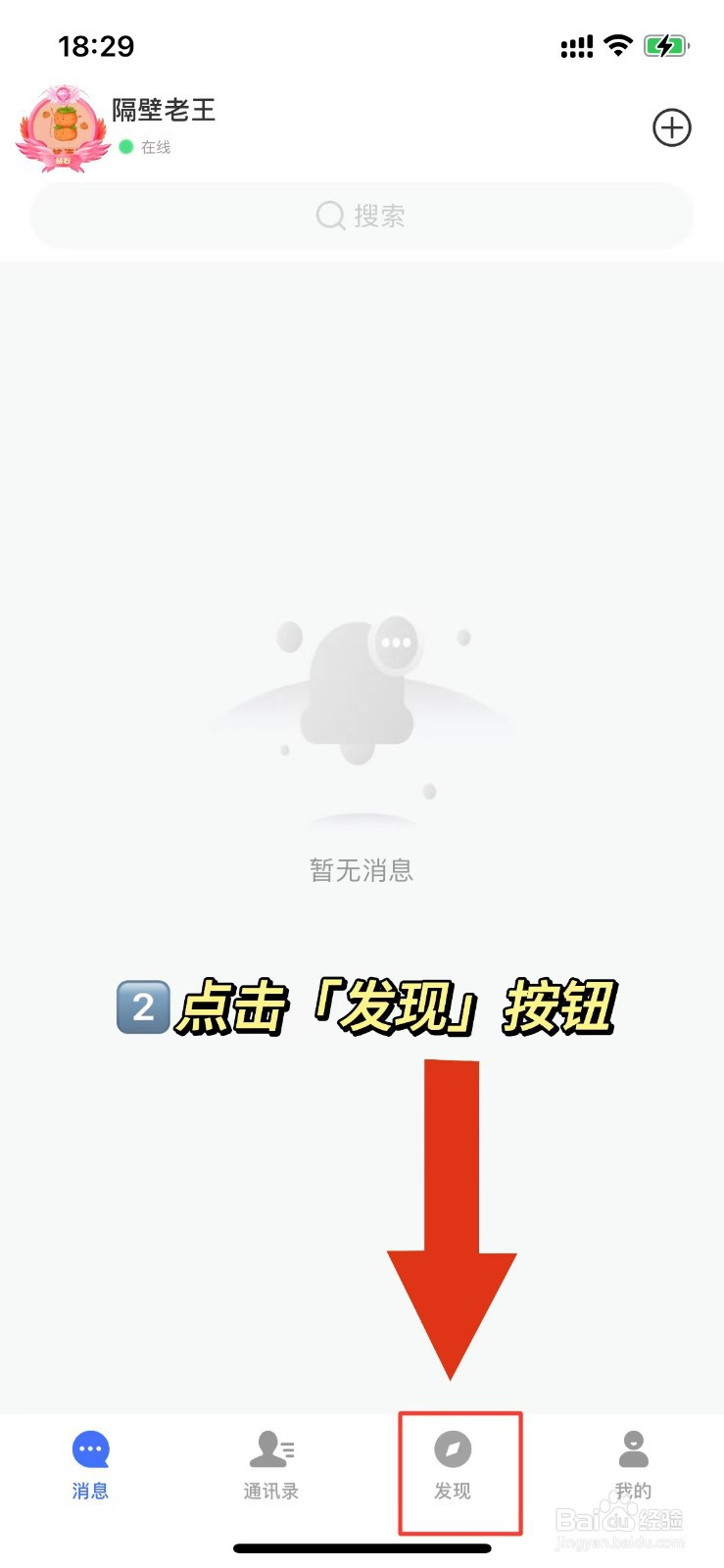Tap the green online status dot
The width and height of the screenshot is (724, 1568).
(x=125, y=148)
